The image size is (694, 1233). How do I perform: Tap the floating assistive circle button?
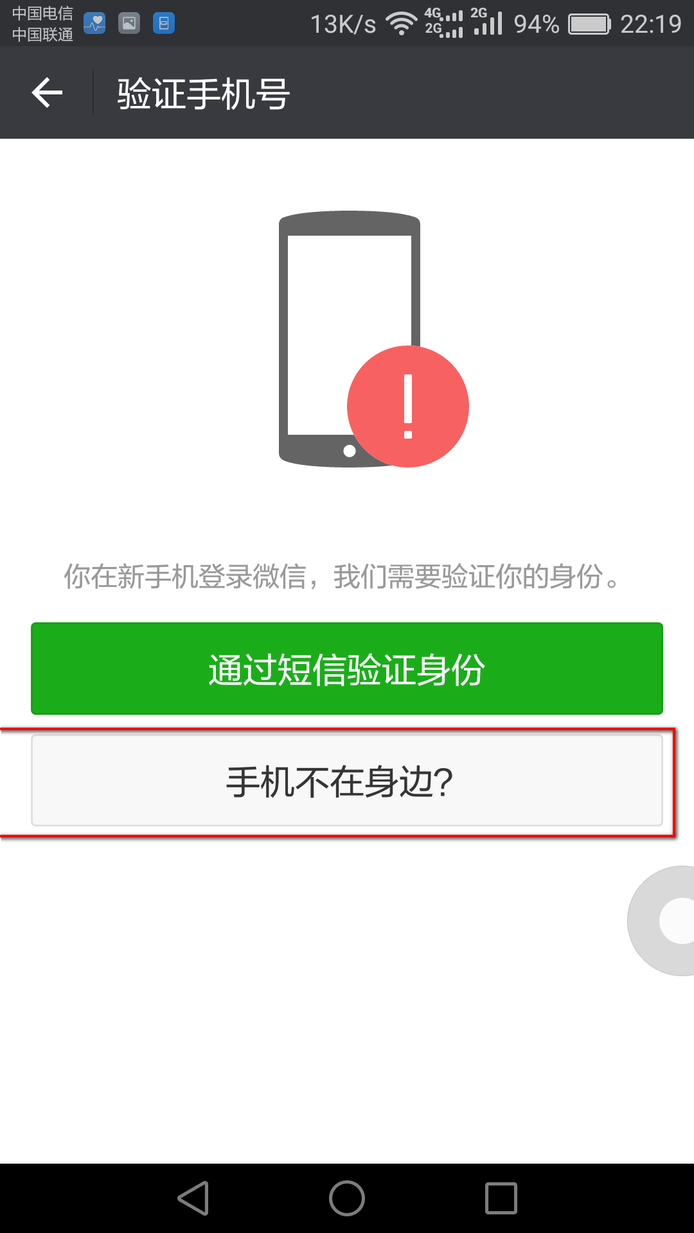click(662, 921)
